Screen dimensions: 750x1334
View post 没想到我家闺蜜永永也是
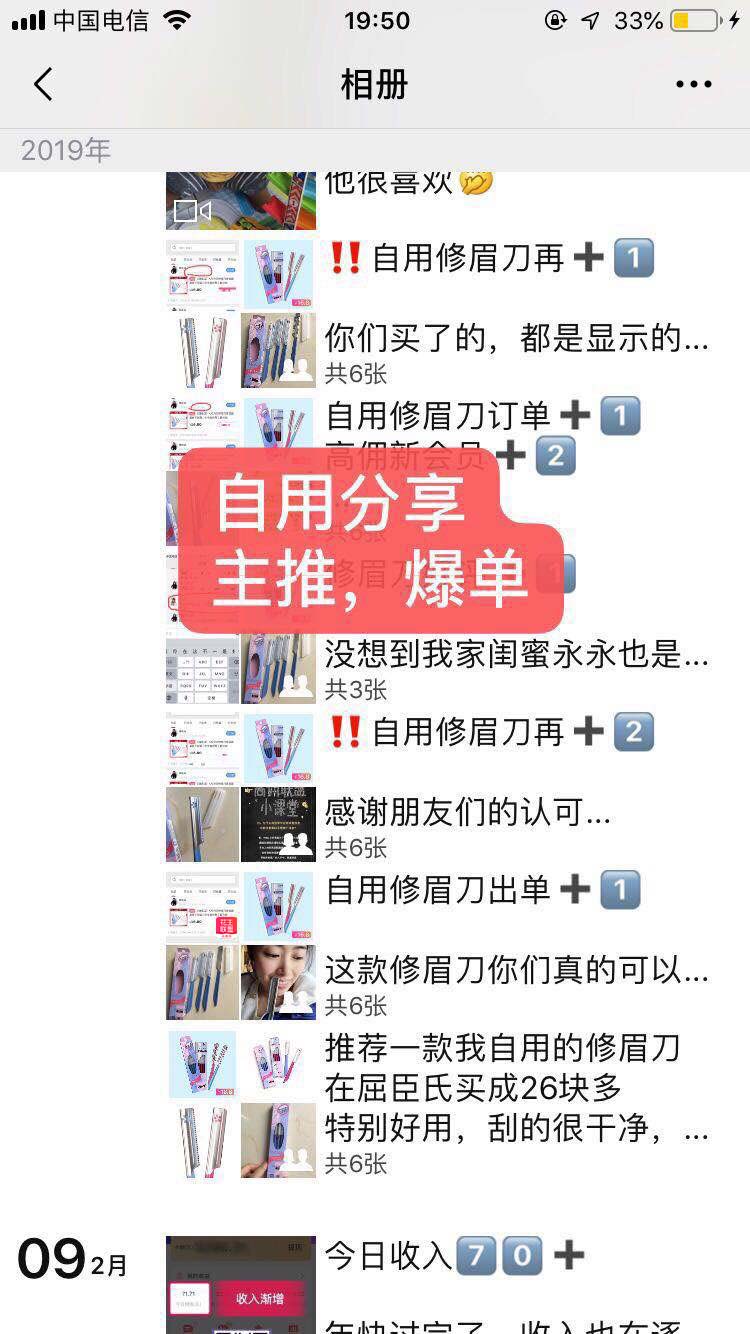(x=515, y=655)
